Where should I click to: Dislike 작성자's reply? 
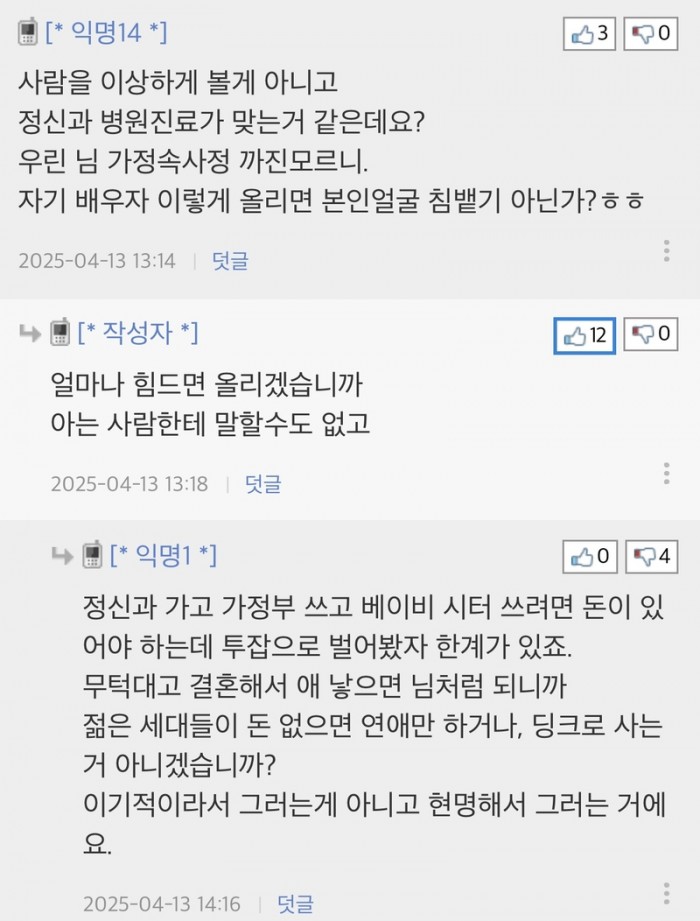[651, 335]
